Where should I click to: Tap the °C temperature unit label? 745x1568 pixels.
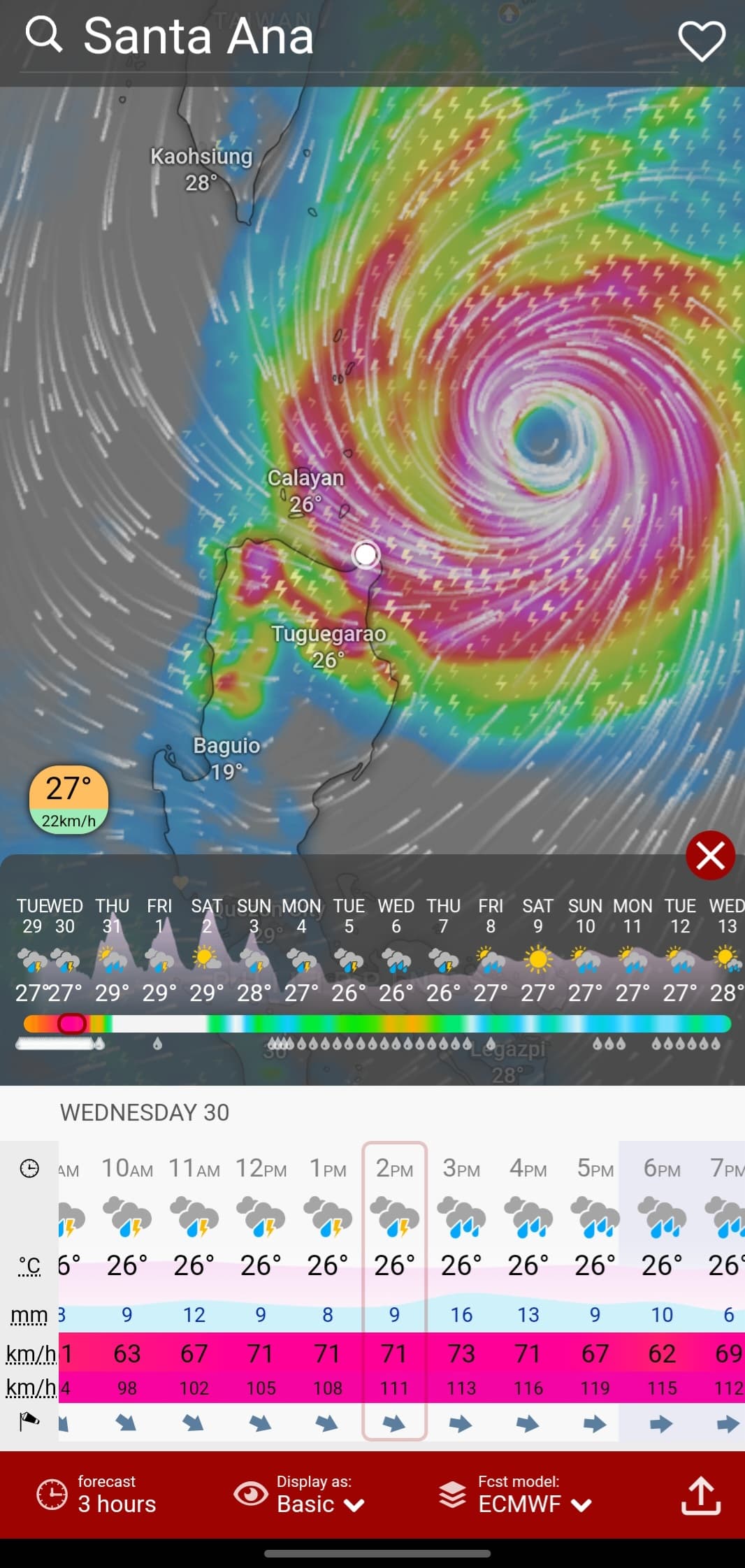(29, 1265)
